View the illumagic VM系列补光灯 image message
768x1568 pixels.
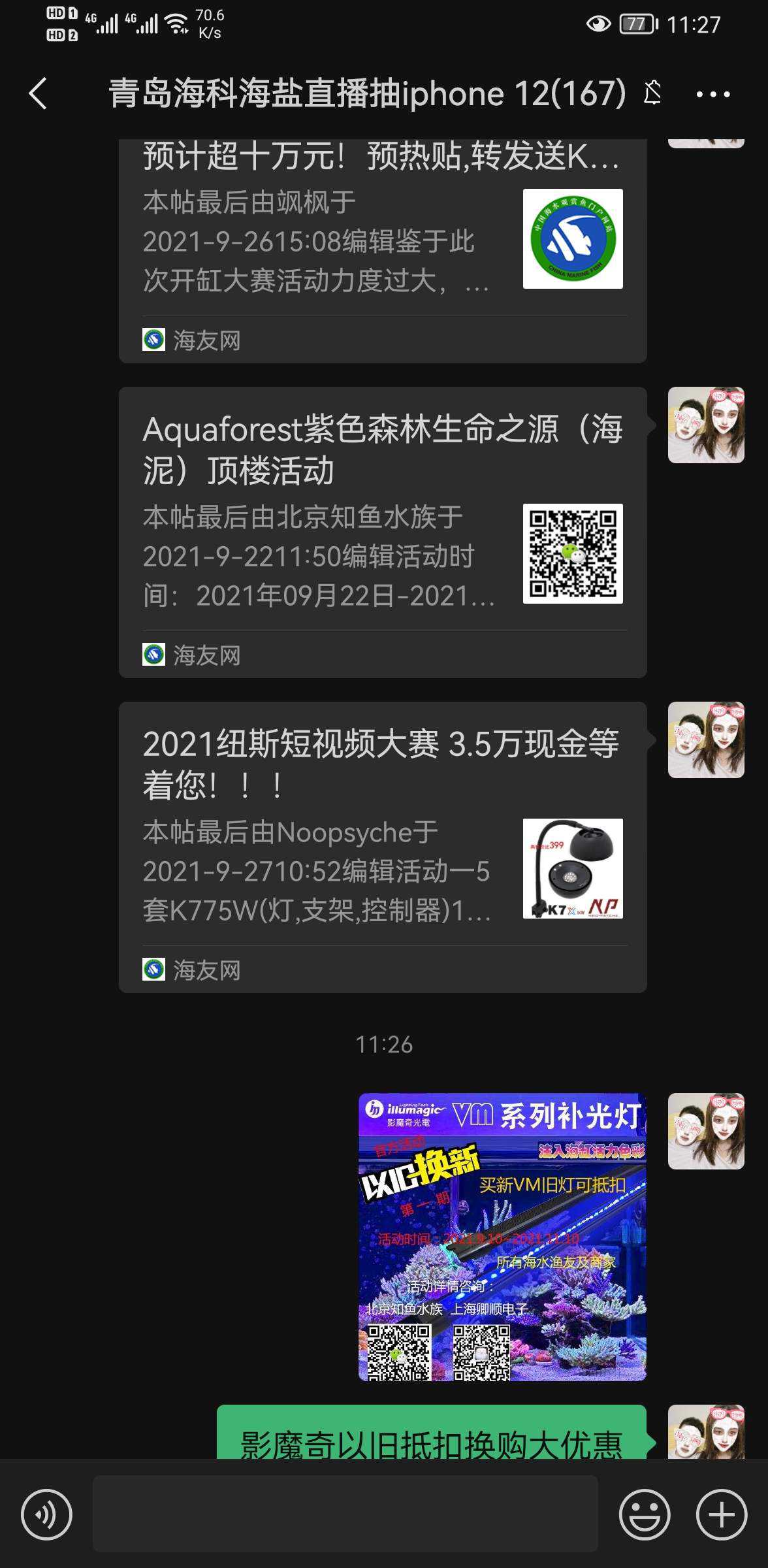pyautogui.click(x=502, y=1237)
